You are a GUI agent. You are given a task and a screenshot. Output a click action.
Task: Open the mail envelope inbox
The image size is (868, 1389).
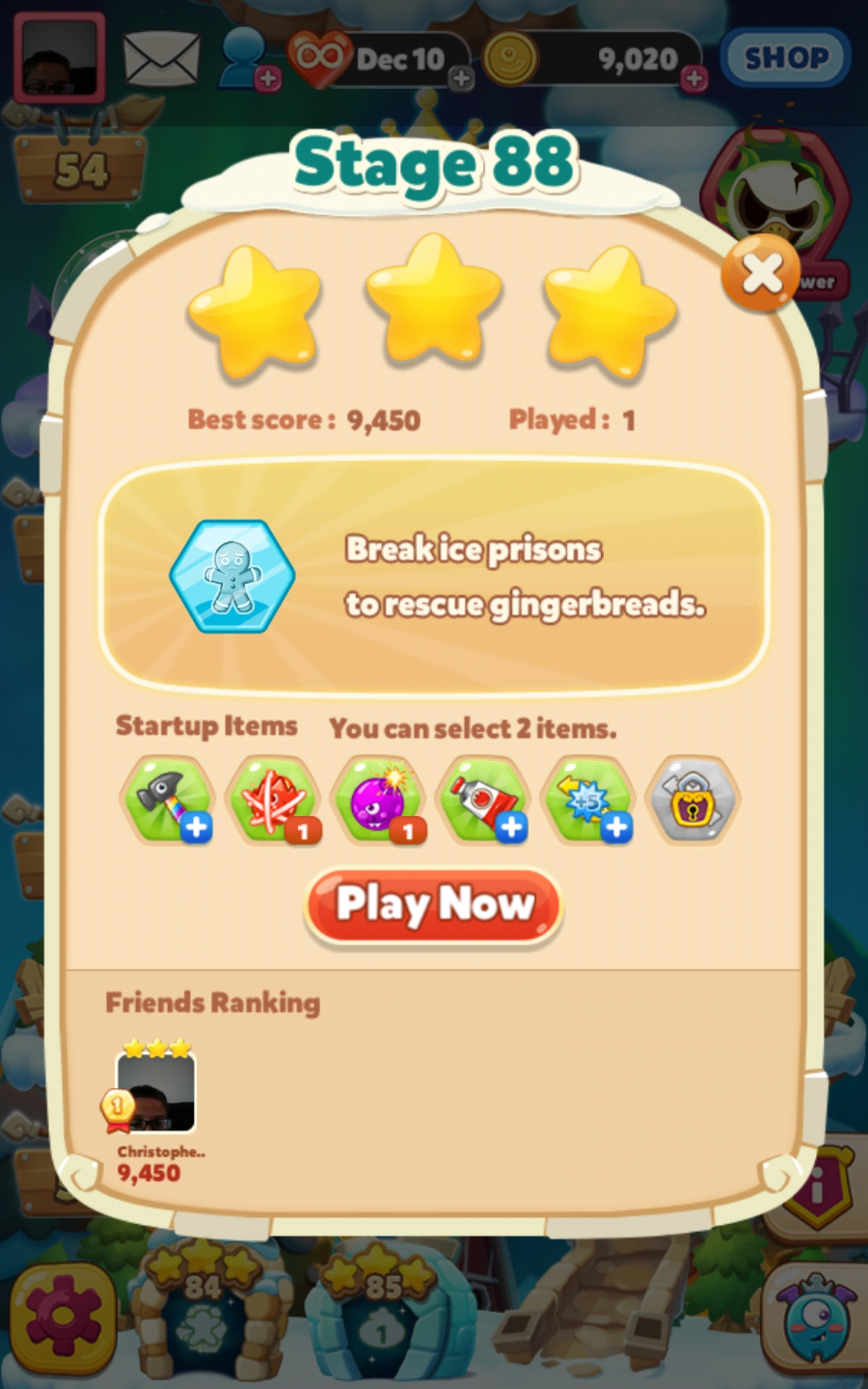coord(161,58)
